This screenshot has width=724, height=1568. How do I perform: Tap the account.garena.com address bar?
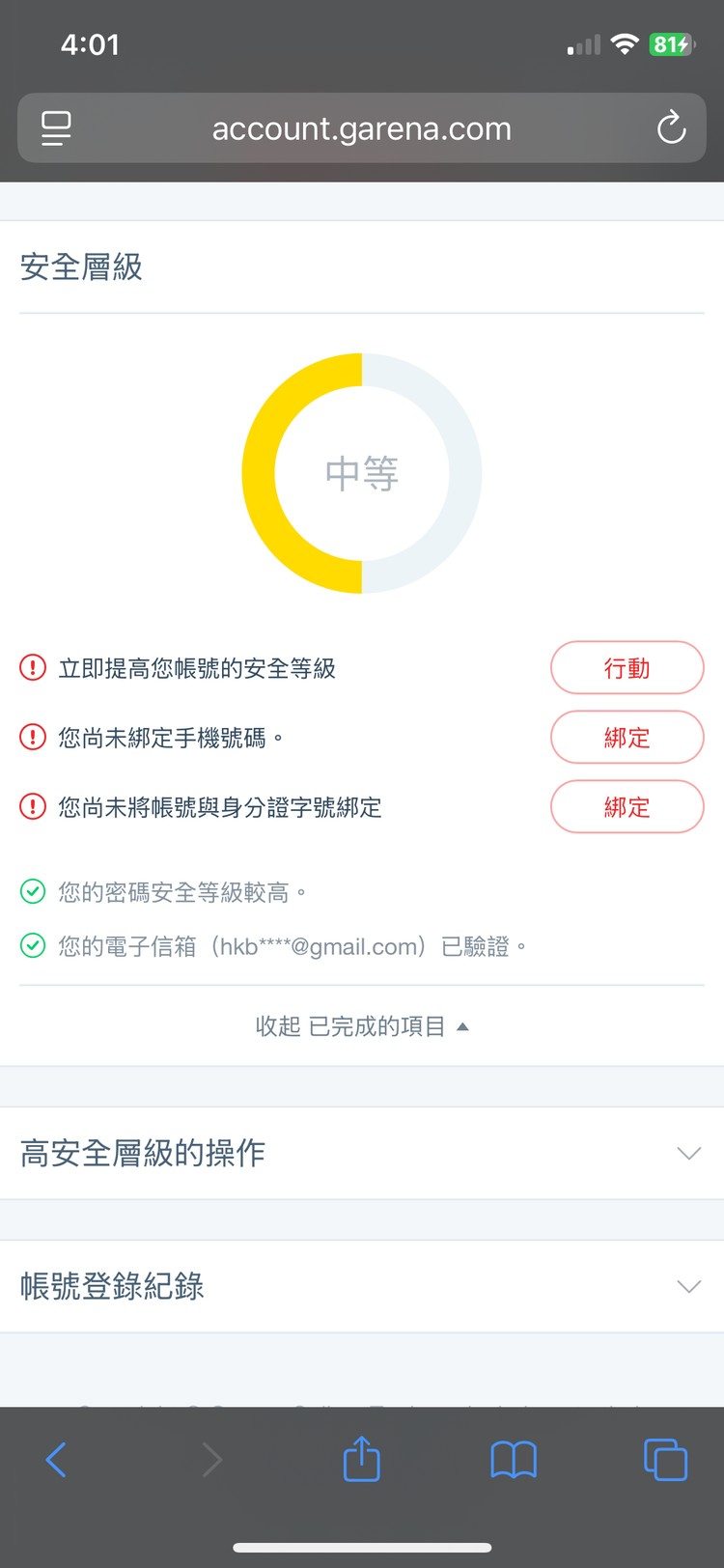pyautogui.click(x=362, y=128)
